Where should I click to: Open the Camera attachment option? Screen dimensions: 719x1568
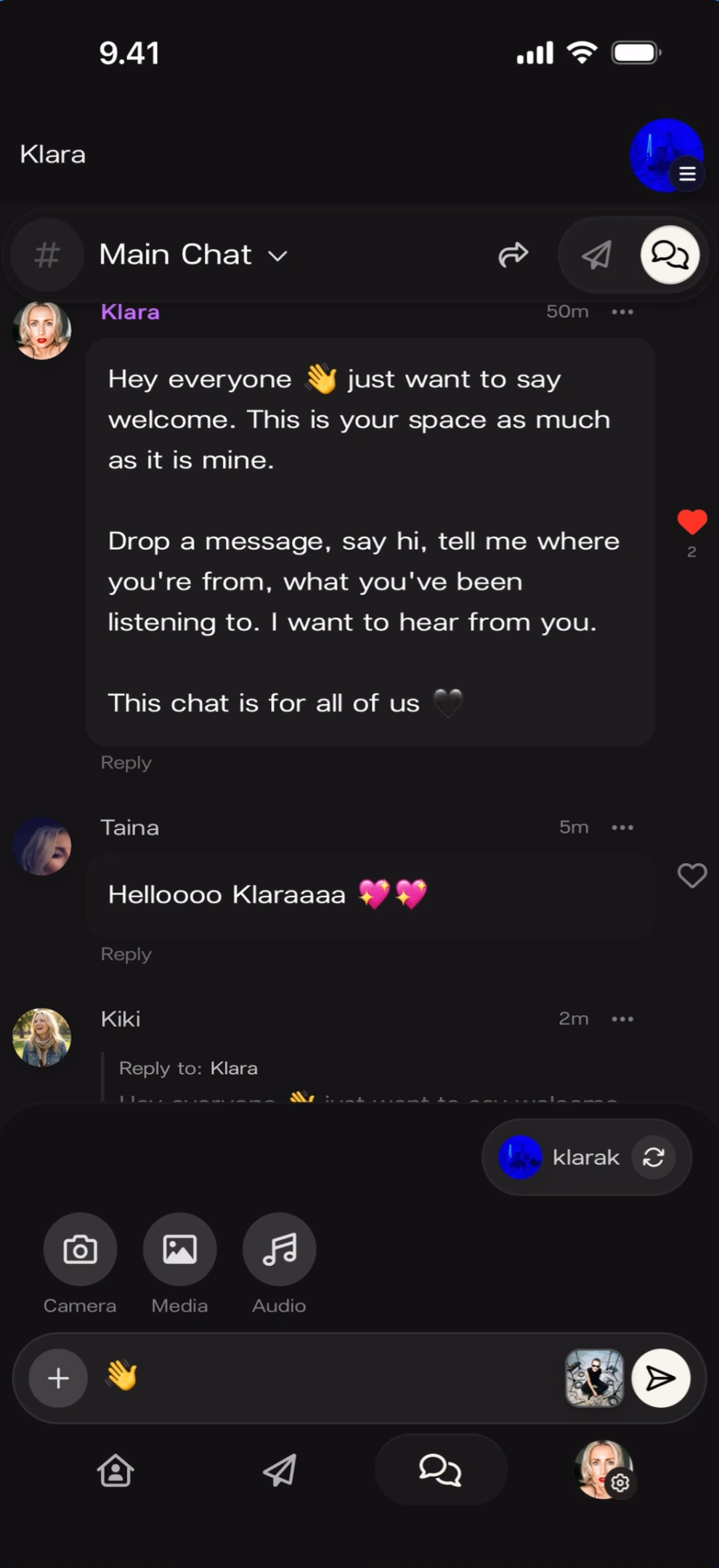[x=80, y=1250]
